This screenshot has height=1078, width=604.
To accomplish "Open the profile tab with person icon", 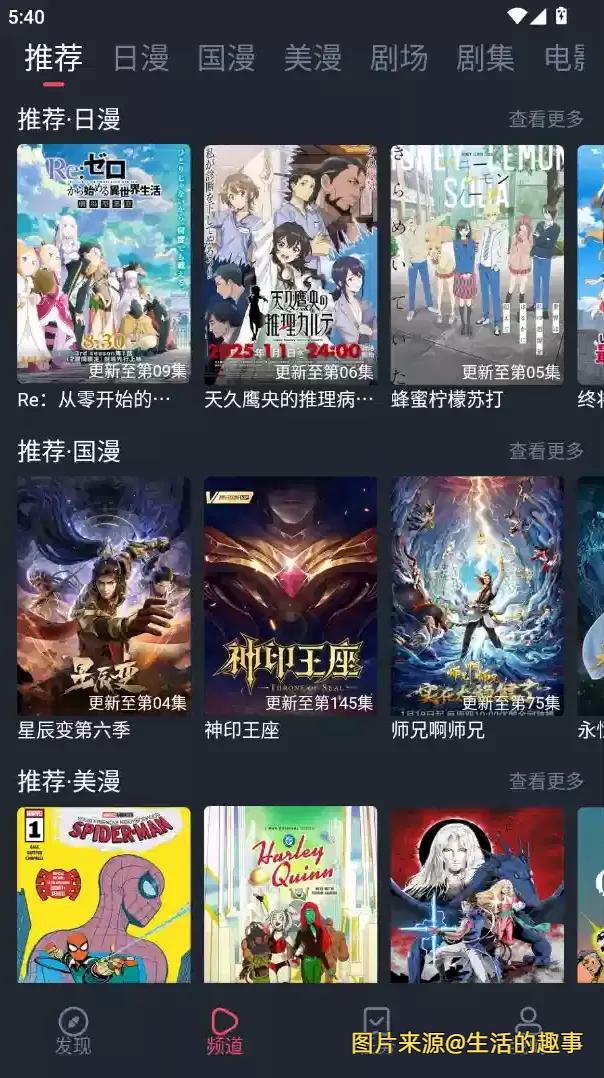I will tap(528, 1020).
